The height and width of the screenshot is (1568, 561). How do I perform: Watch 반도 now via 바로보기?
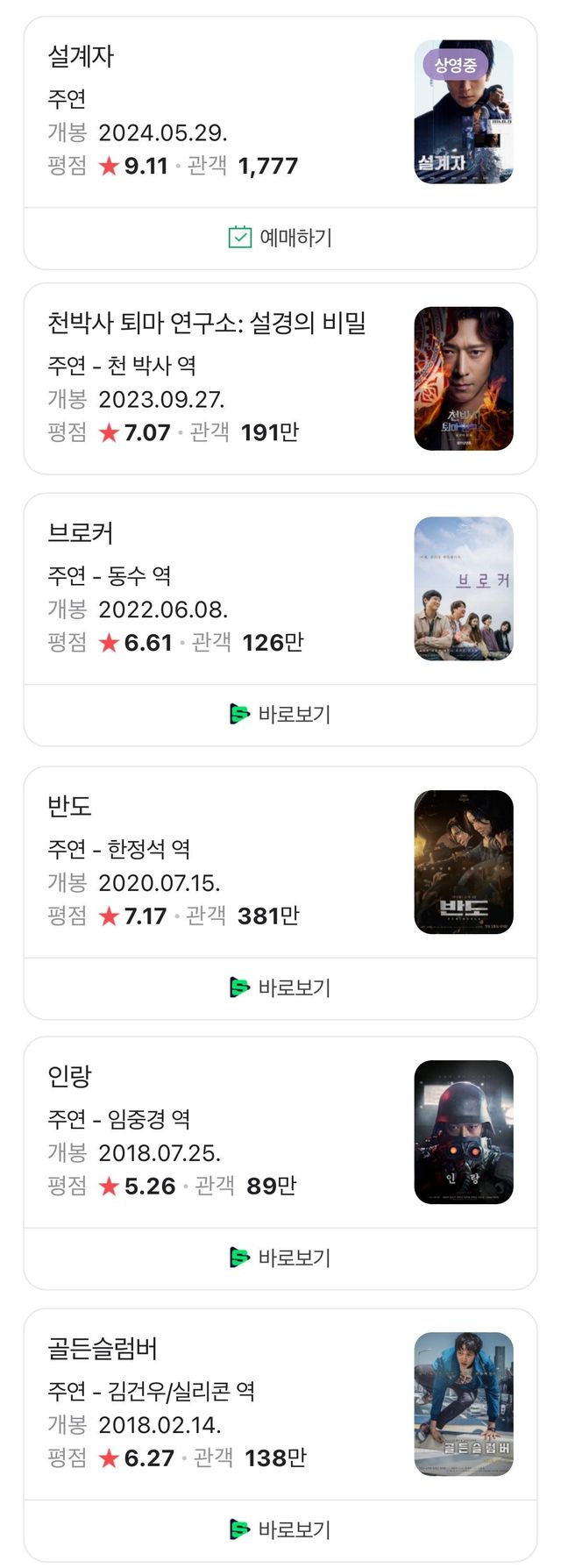280,988
